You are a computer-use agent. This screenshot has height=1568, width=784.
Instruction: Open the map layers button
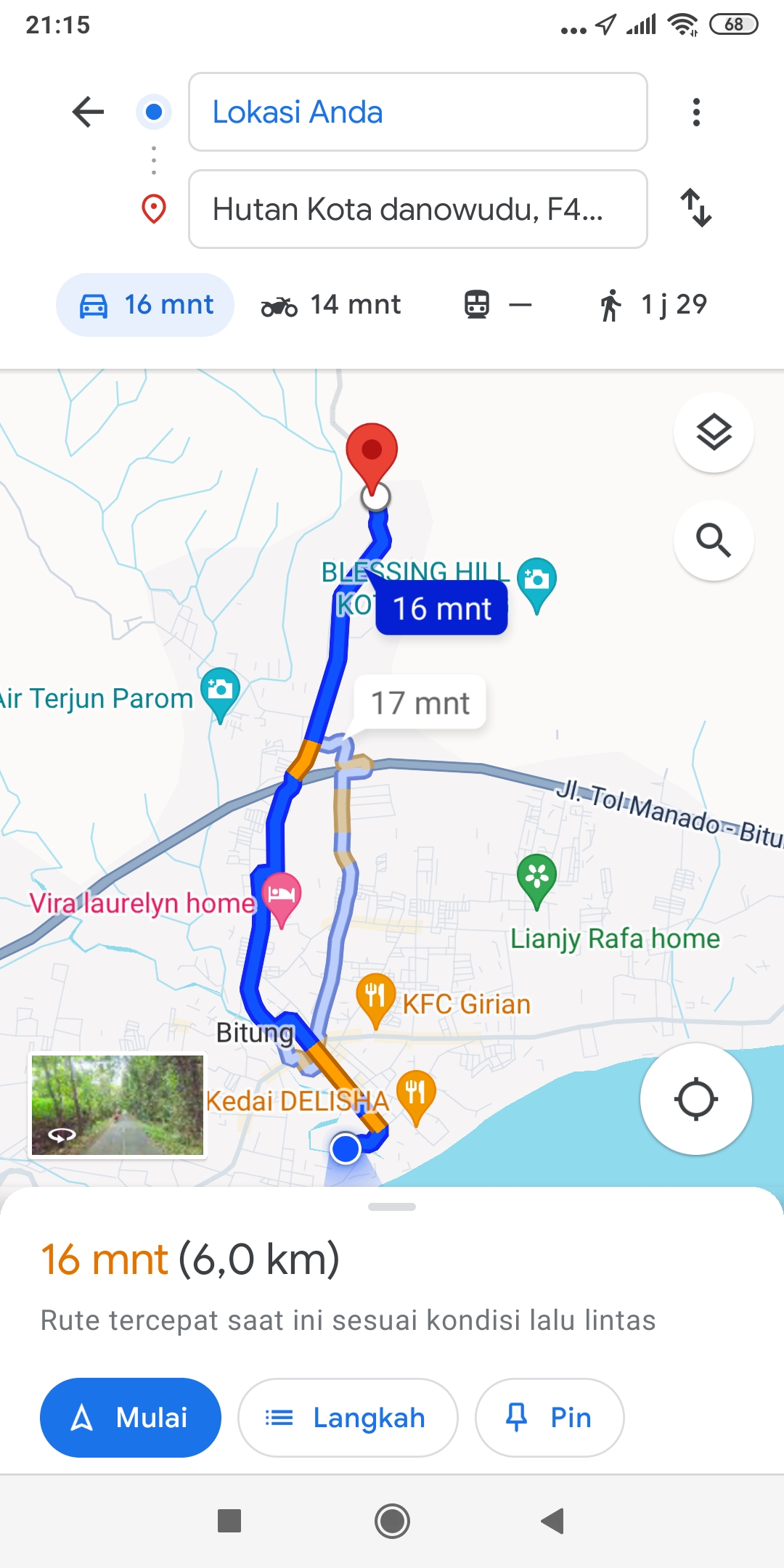[714, 433]
